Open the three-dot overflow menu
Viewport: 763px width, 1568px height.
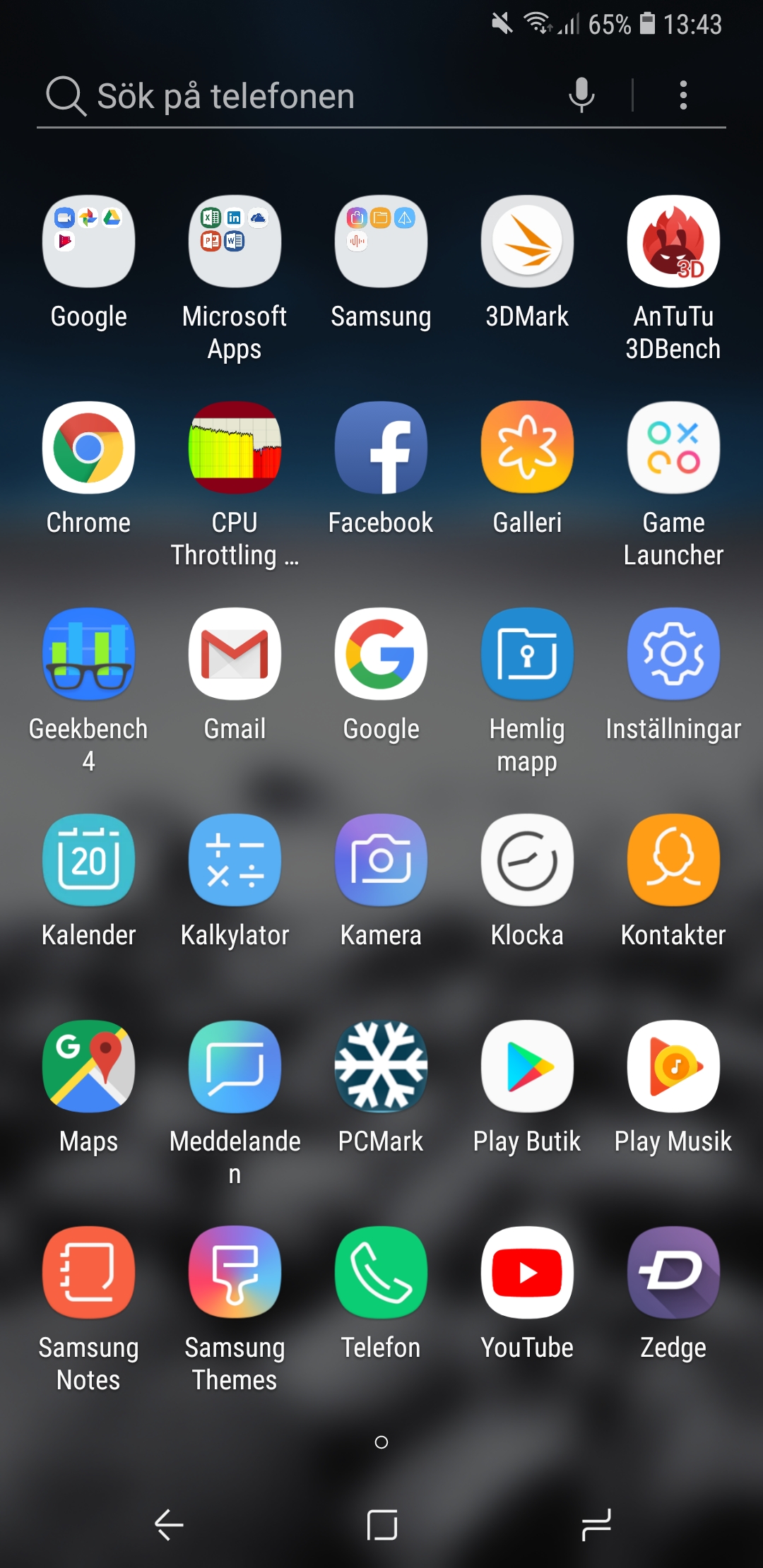682,95
